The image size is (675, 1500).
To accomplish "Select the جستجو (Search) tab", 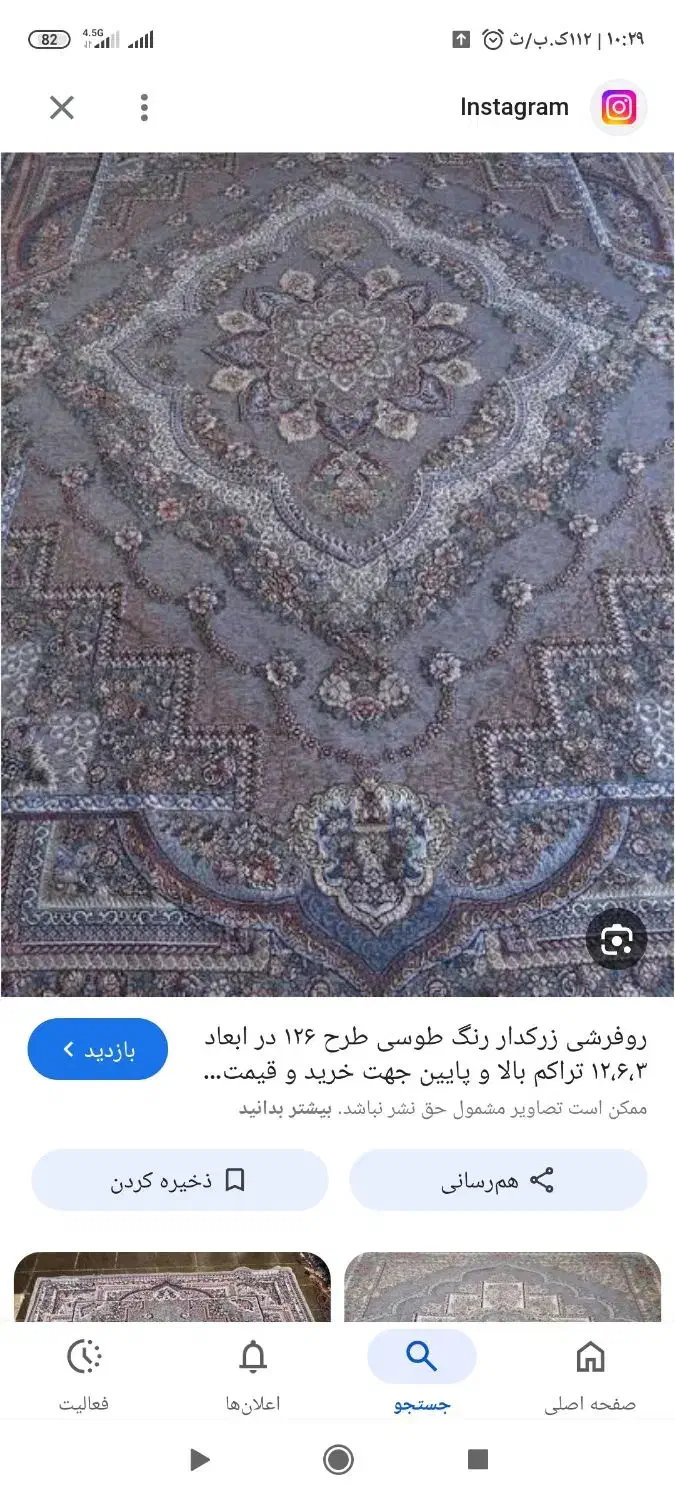I will click(422, 1373).
